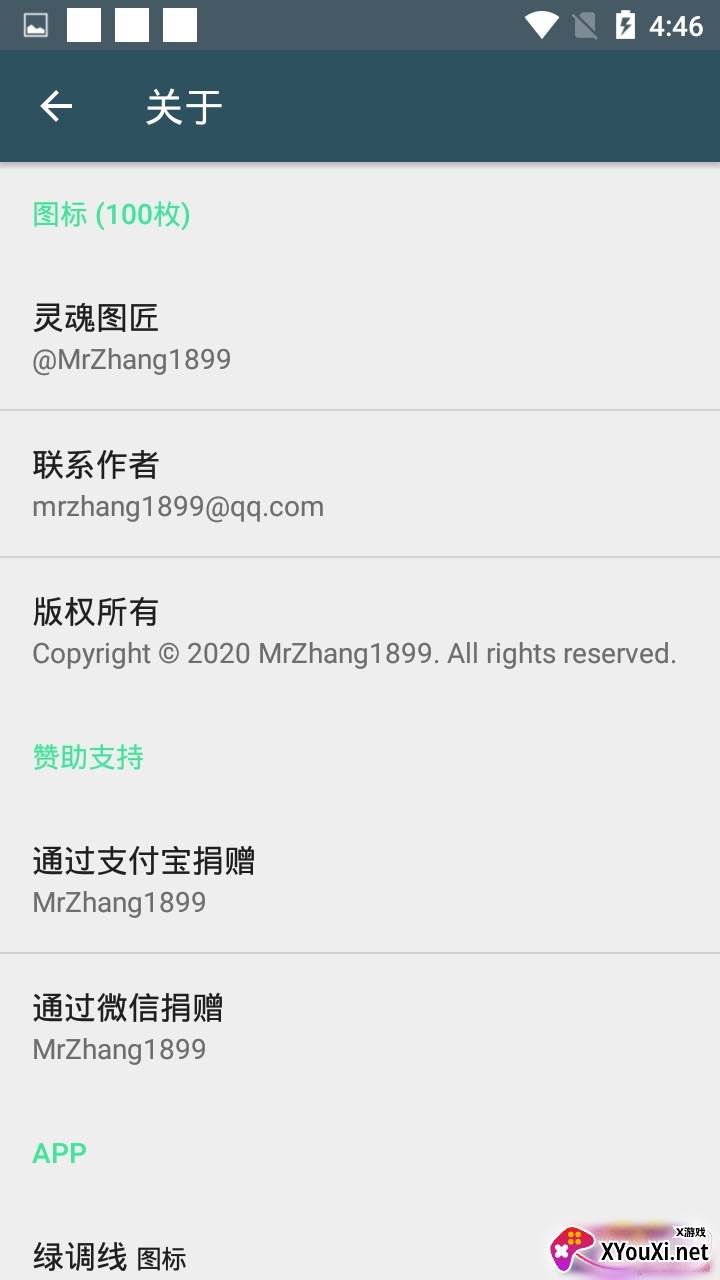Go back using the arrow icon
Viewport: 720px width, 1280px height.
point(56,106)
